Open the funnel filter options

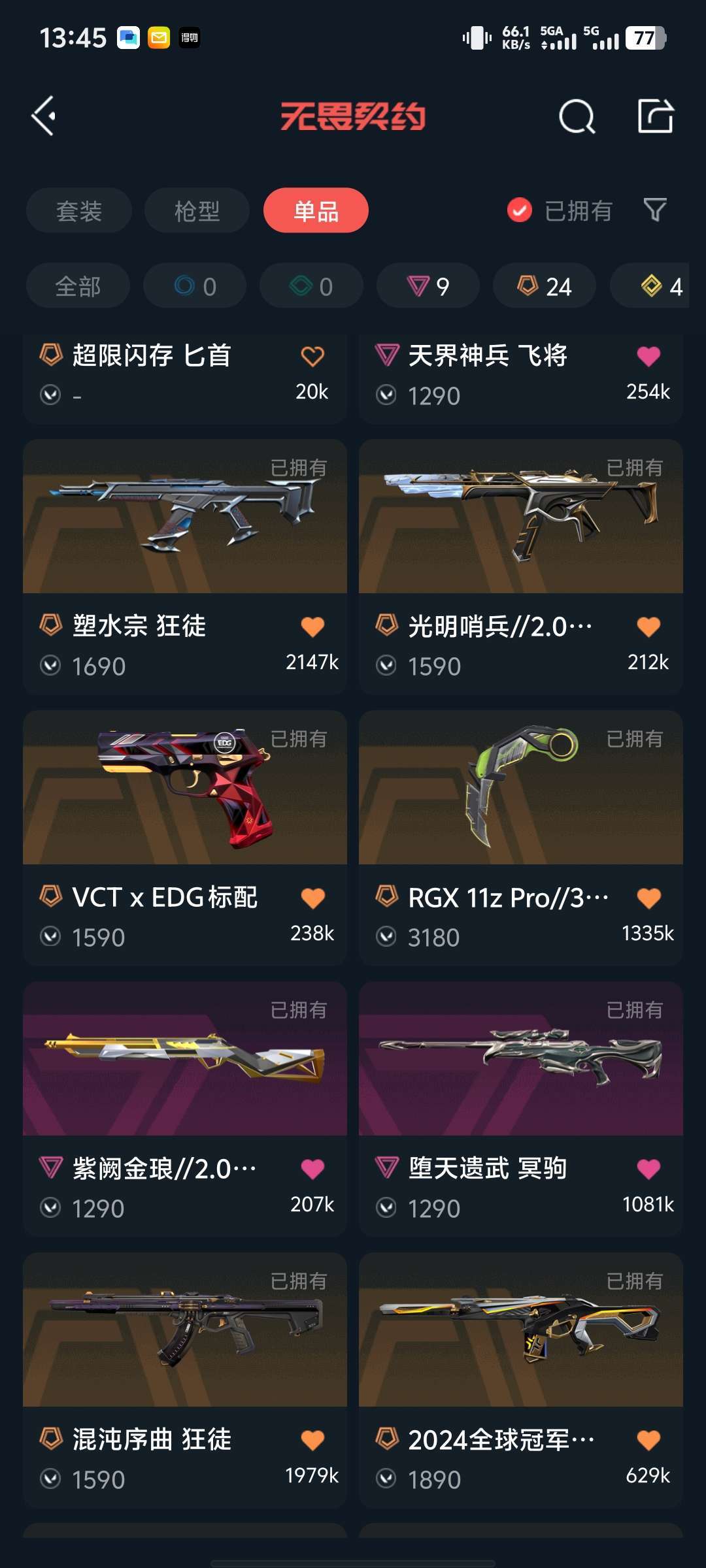coord(655,210)
